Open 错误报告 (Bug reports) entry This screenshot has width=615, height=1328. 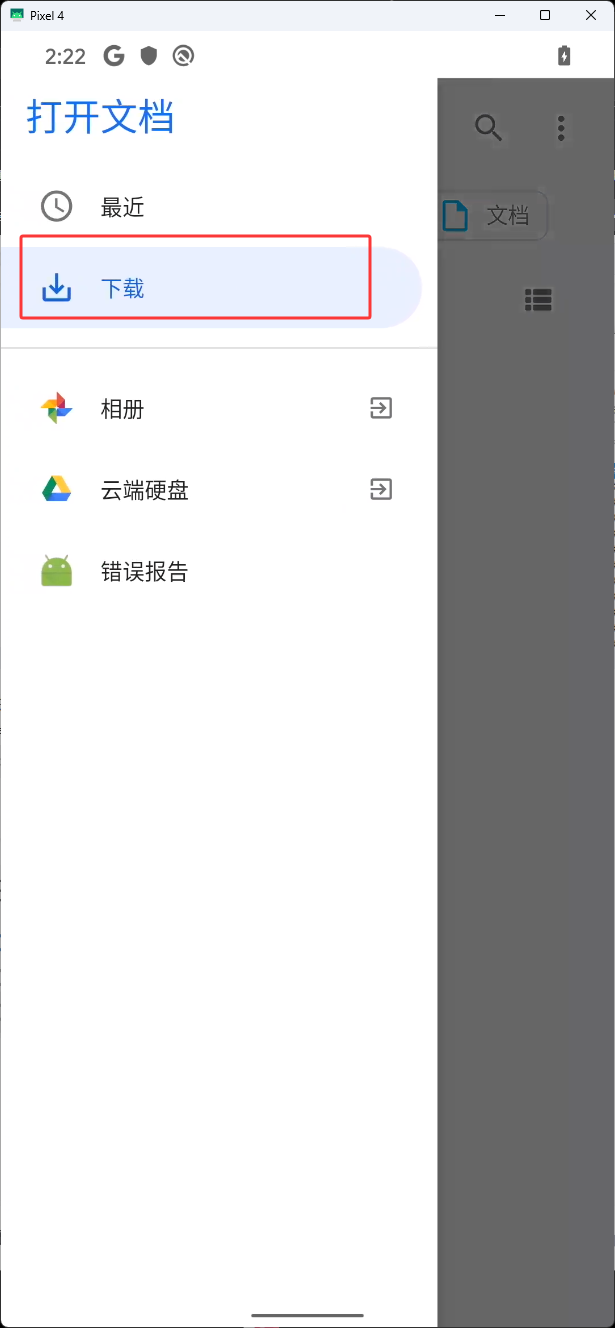click(218, 571)
